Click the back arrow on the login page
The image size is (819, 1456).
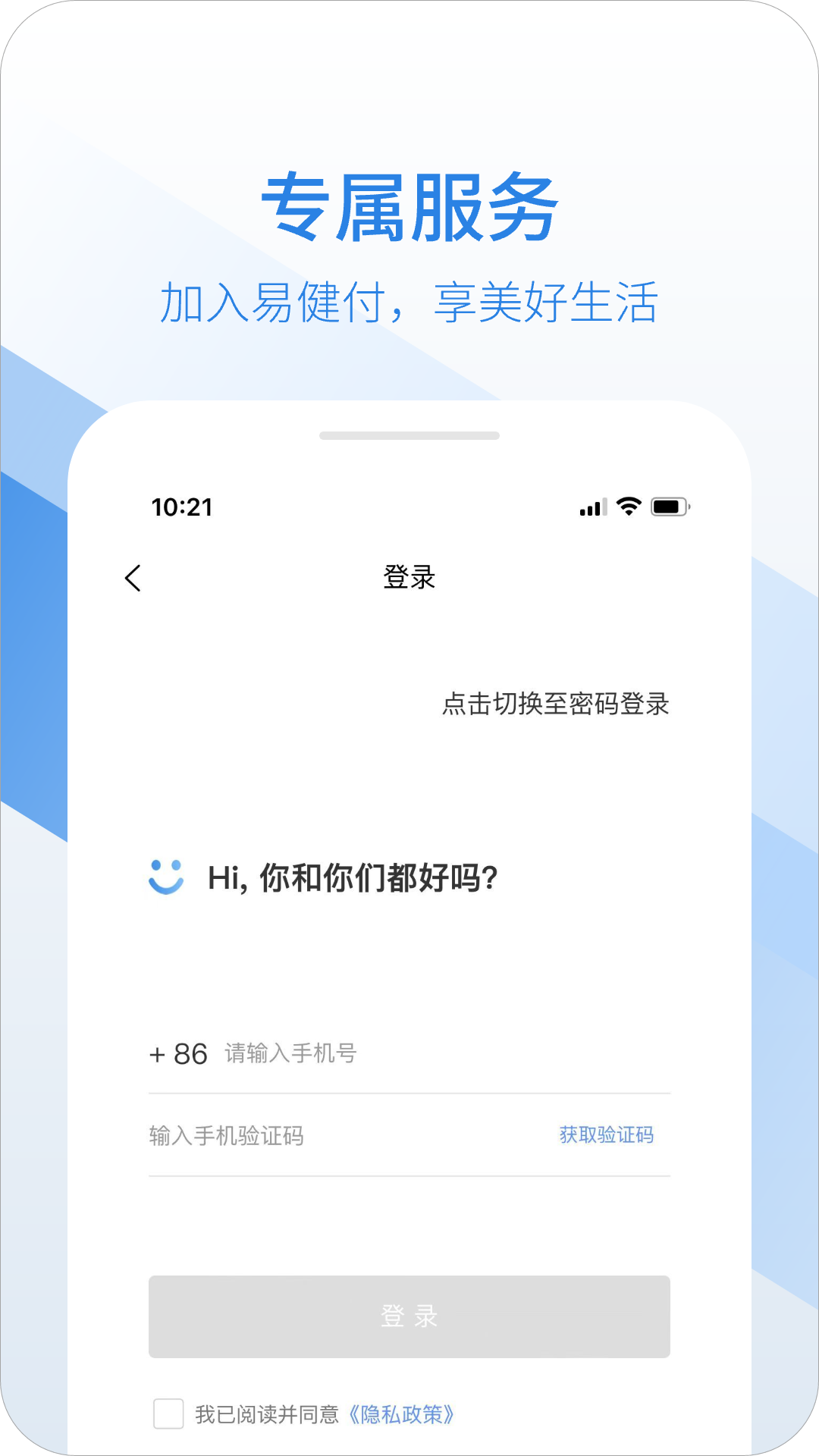coord(133,577)
